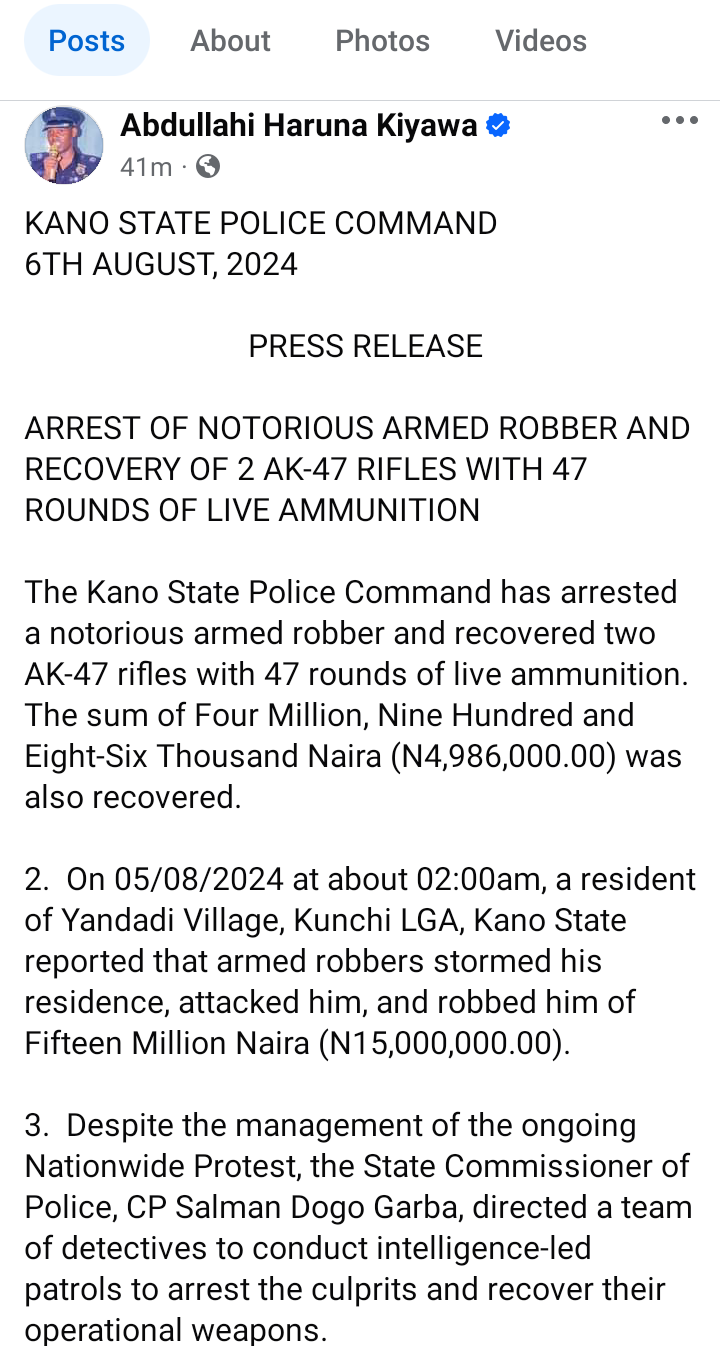Open the post's three-dot options menu

point(680,121)
